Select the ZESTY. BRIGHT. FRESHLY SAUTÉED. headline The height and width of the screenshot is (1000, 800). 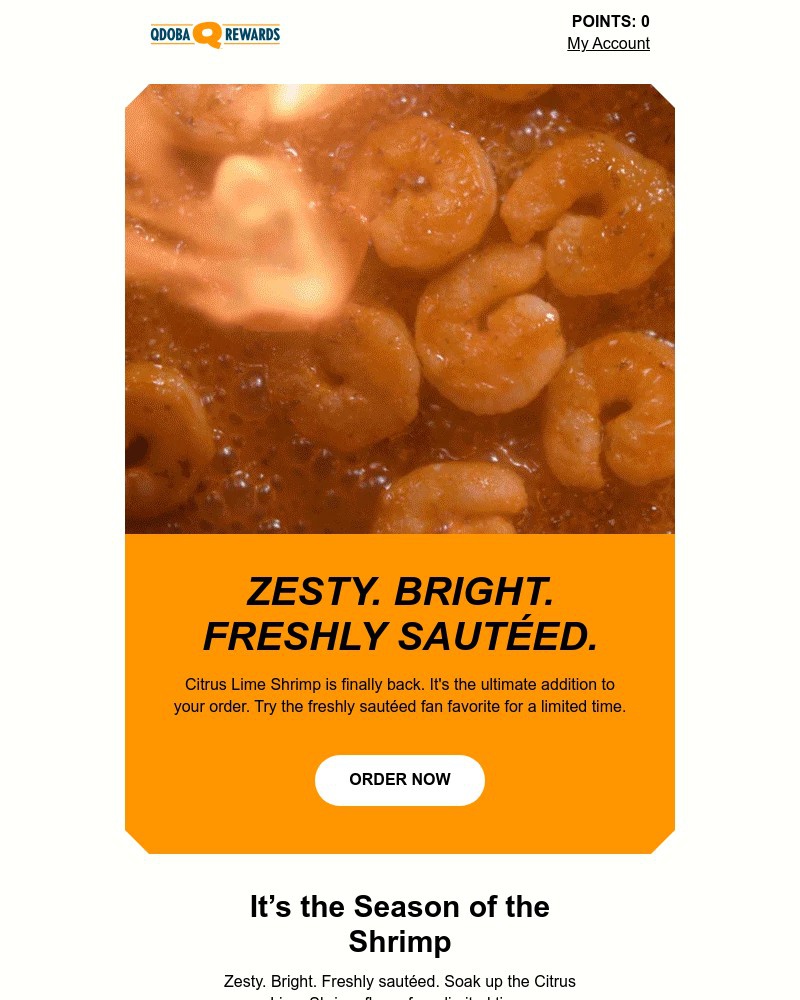tap(400, 613)
